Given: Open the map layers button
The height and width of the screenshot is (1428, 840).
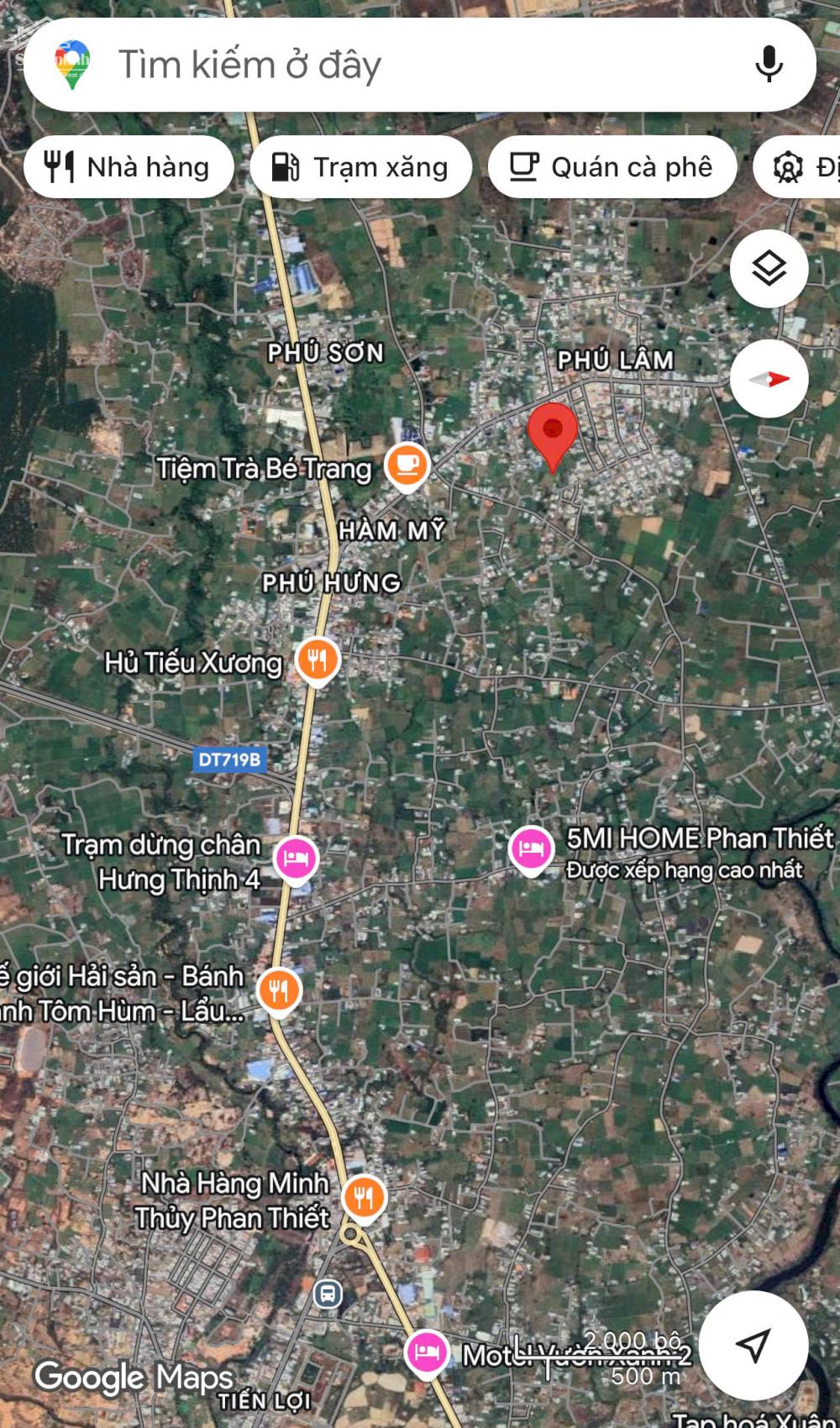Looking at the screenshot, I should pyautogui.click(x=769, y=269).
